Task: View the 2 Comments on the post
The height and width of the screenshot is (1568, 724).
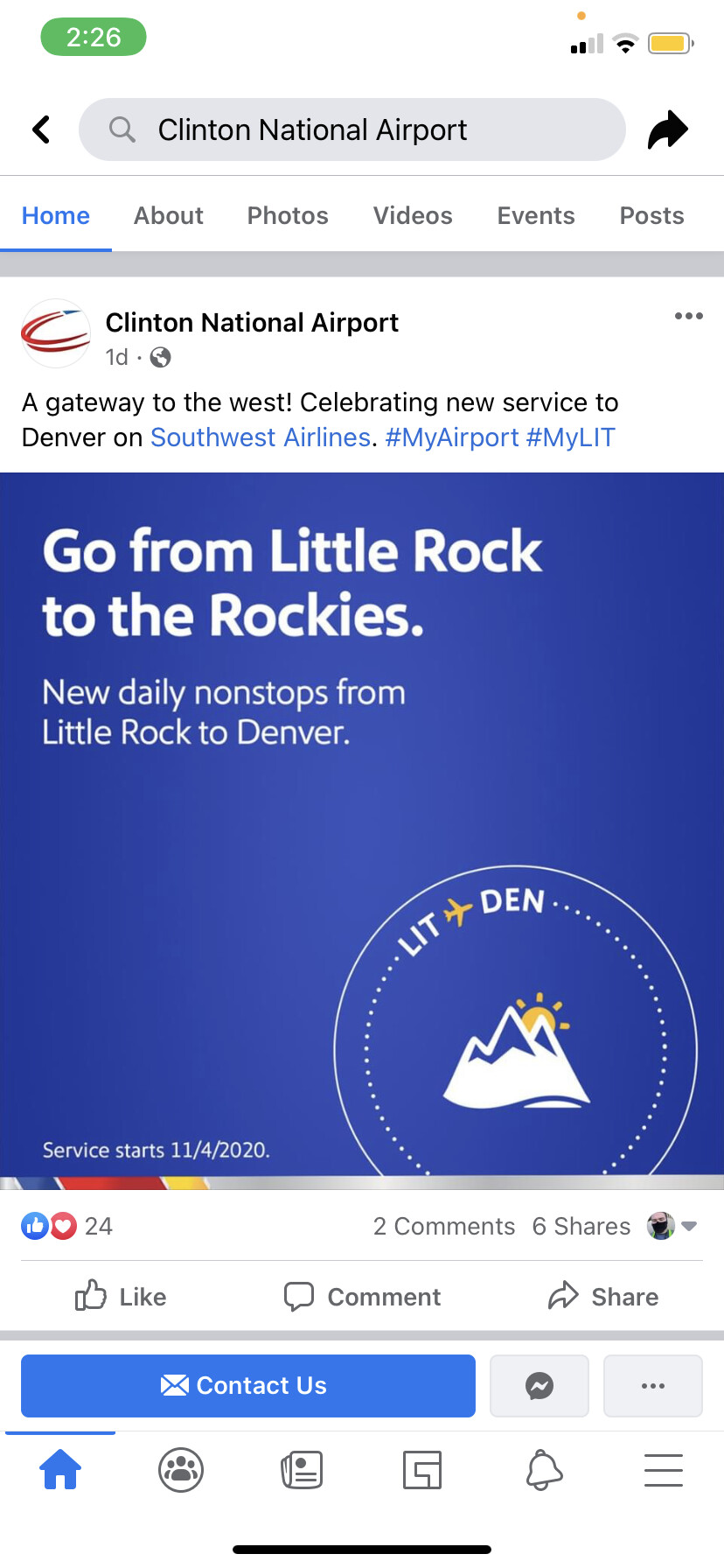Action: pos(443,1226)
